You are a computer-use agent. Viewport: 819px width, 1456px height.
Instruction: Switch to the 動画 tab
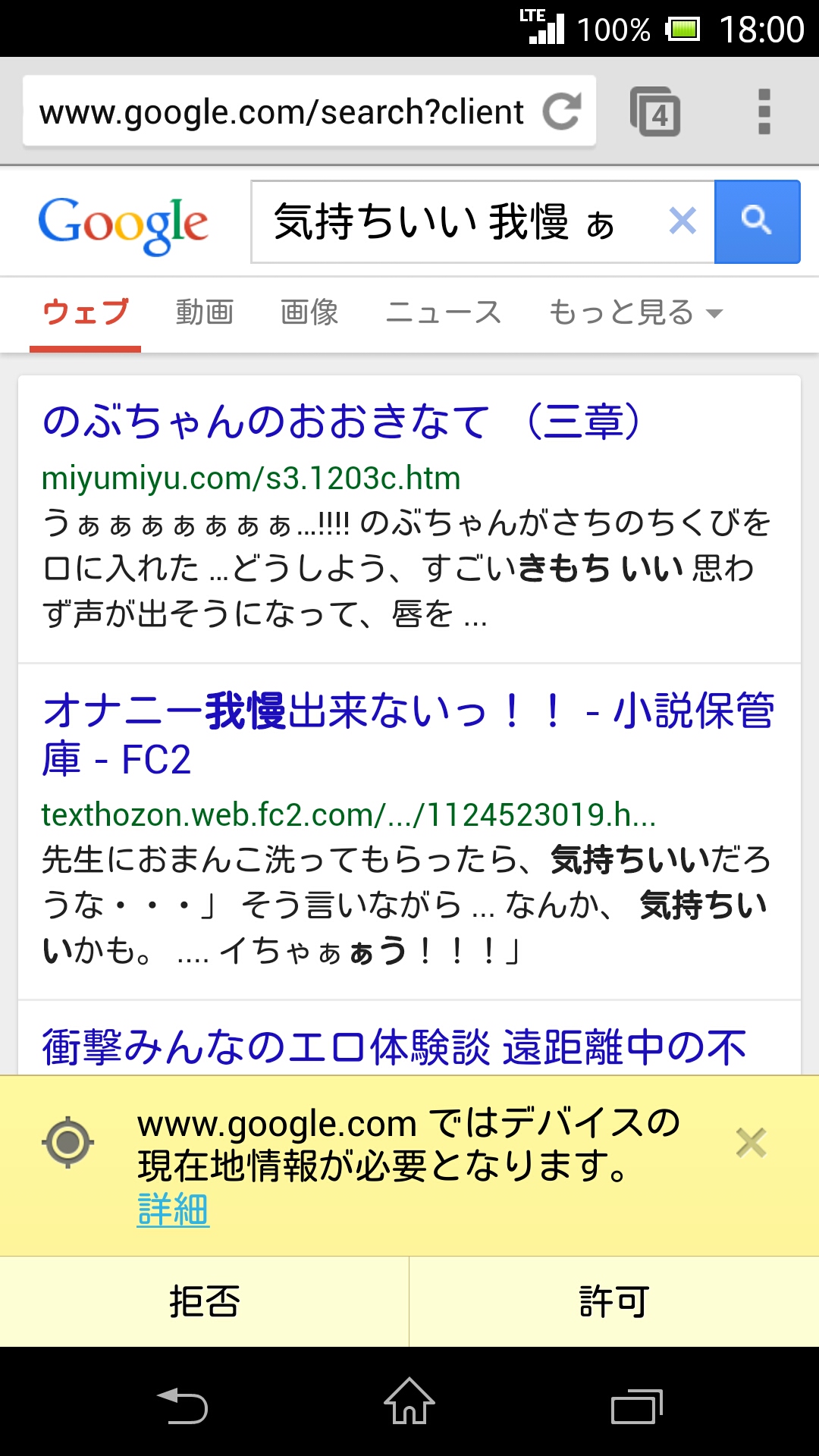[x=204, y=312]
